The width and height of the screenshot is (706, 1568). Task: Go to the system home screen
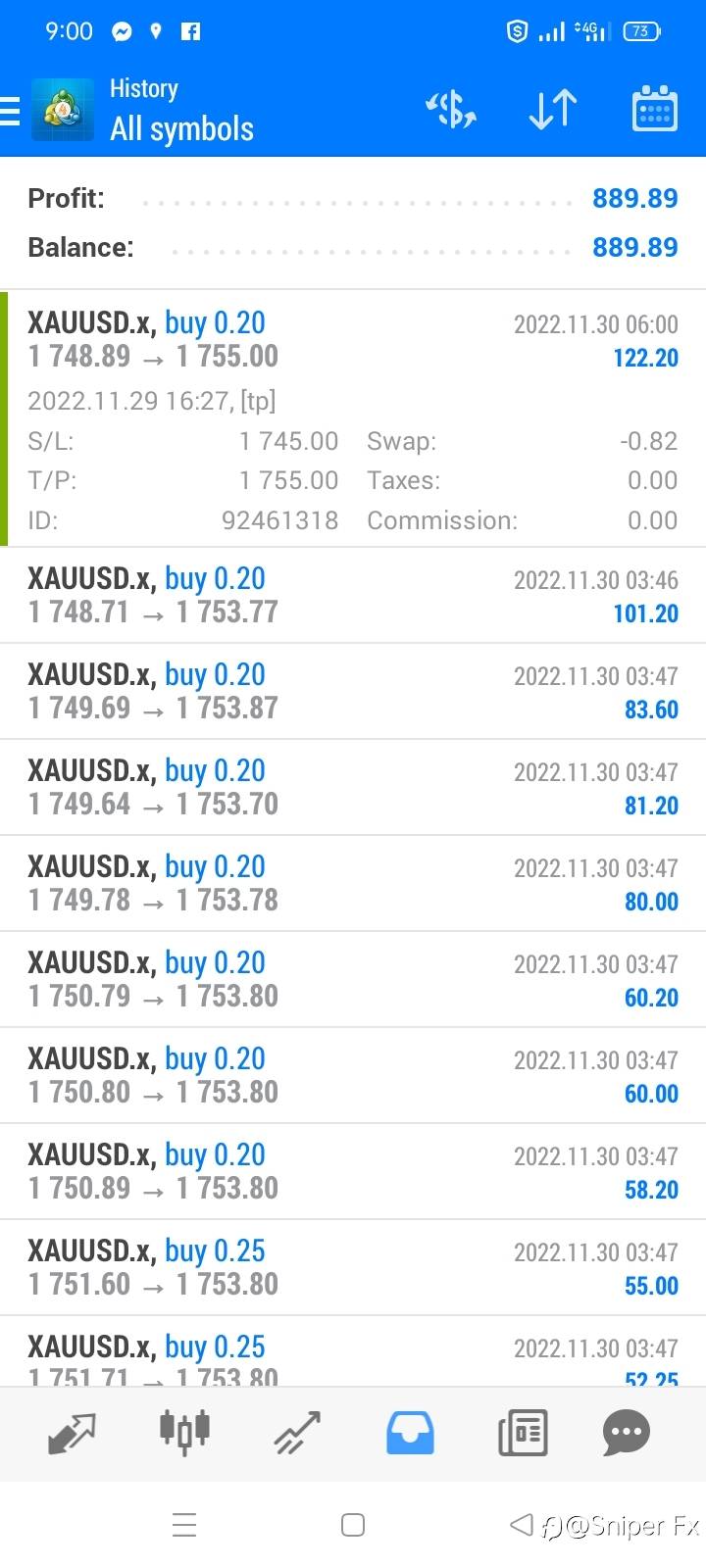(x=353, y=1525)
